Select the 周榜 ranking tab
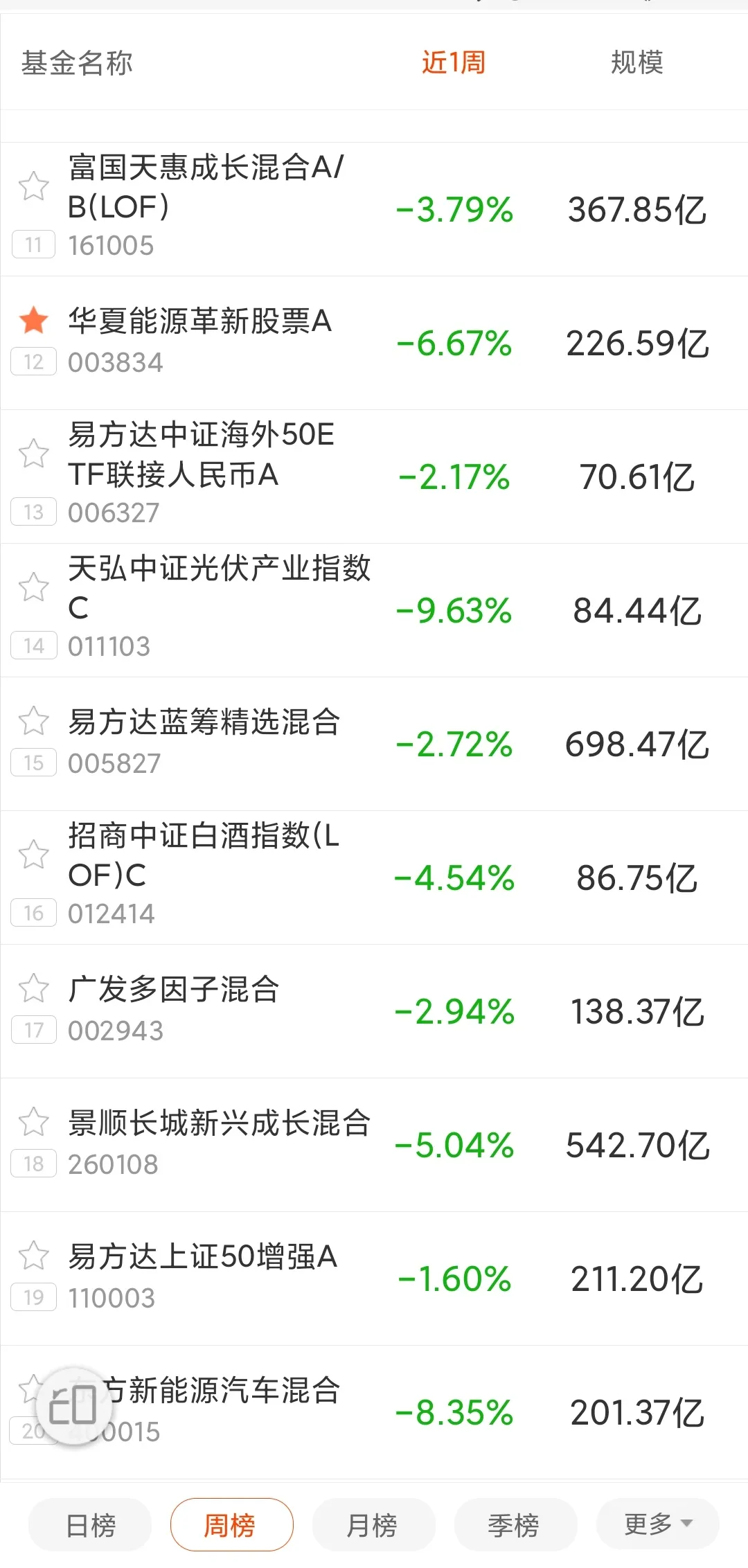 231,1524
